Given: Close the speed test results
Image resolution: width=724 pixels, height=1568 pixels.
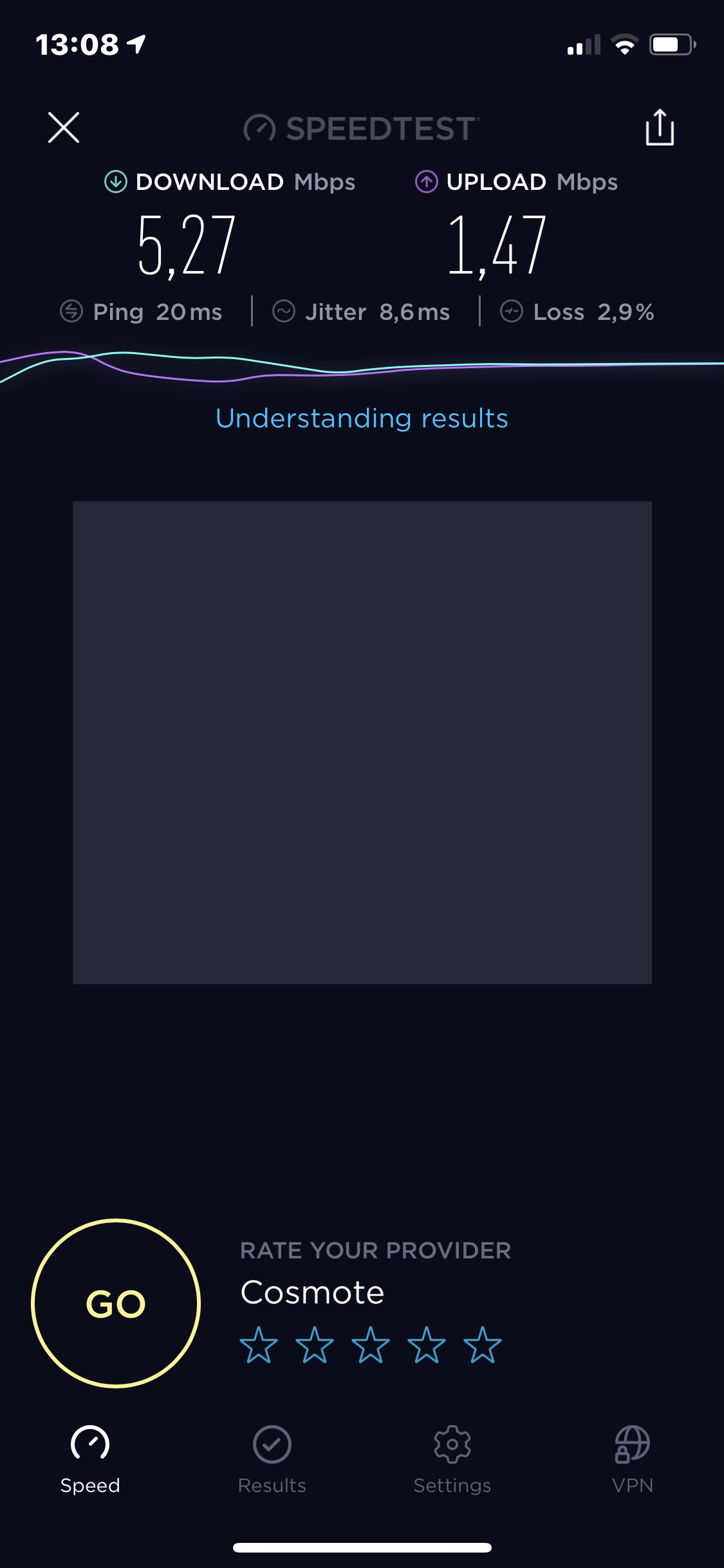Looking at the screenshot, I should coord(64,127).
